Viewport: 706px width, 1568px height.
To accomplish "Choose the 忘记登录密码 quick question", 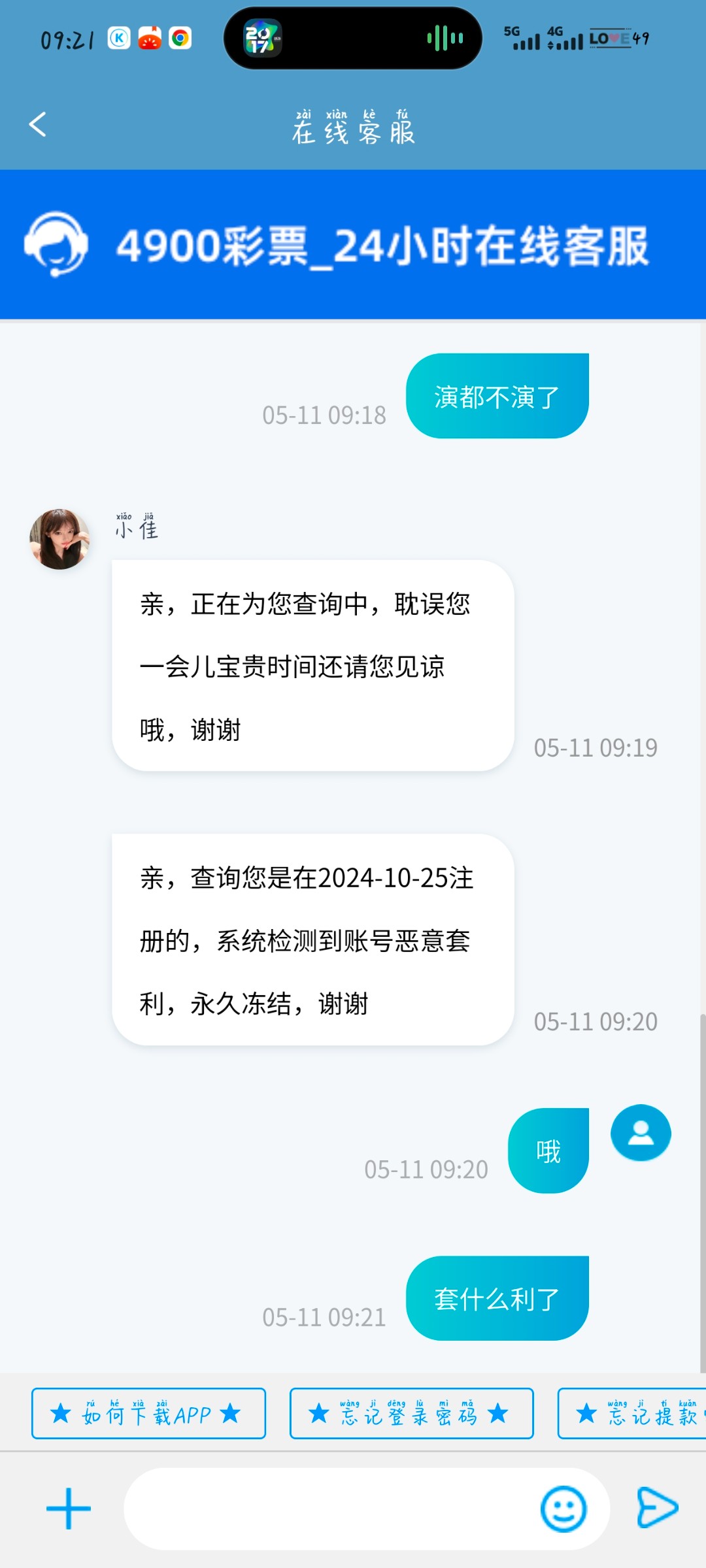I will click(x=411, y=1414).
